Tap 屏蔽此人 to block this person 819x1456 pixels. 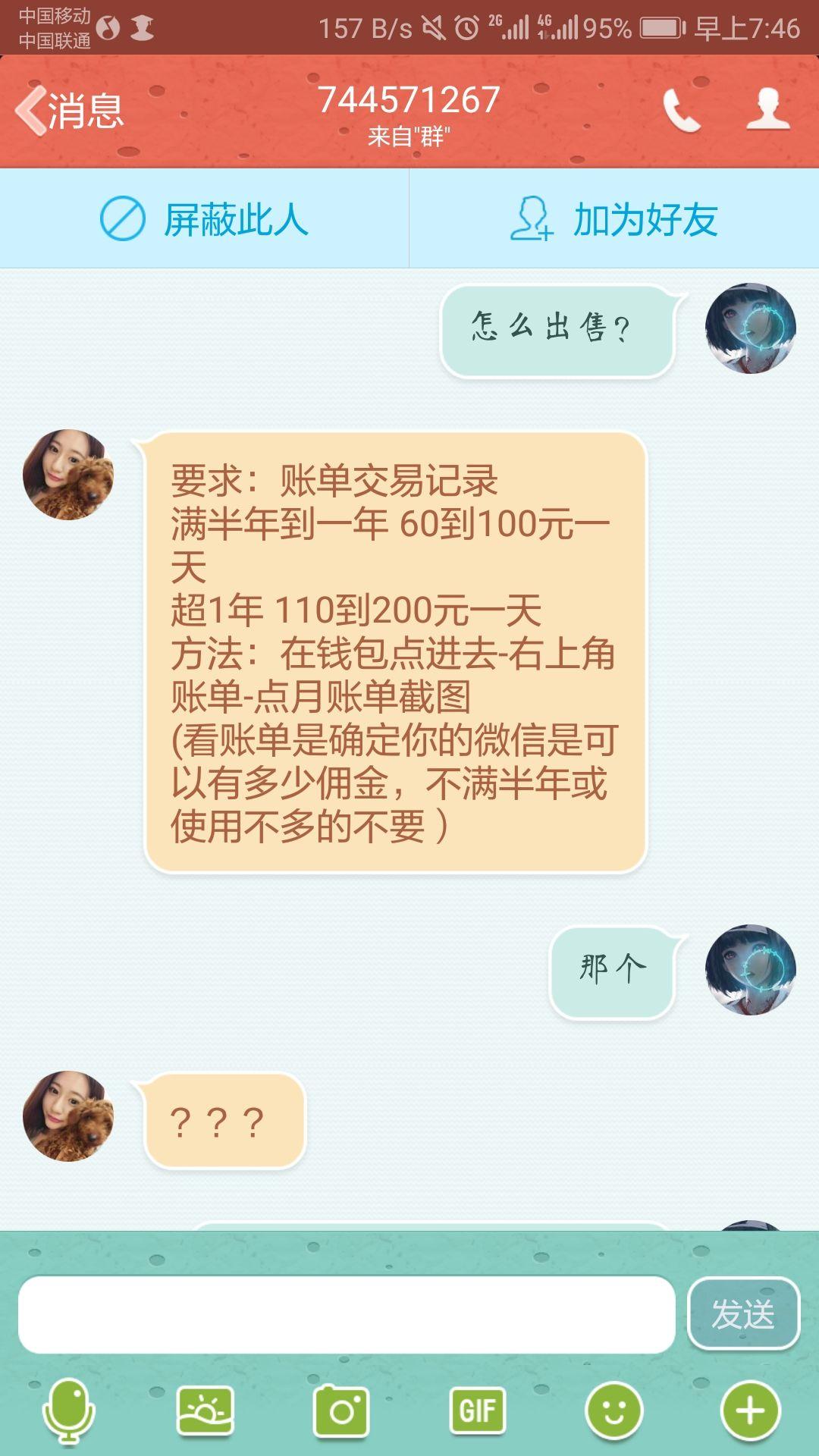click(205, 219)
